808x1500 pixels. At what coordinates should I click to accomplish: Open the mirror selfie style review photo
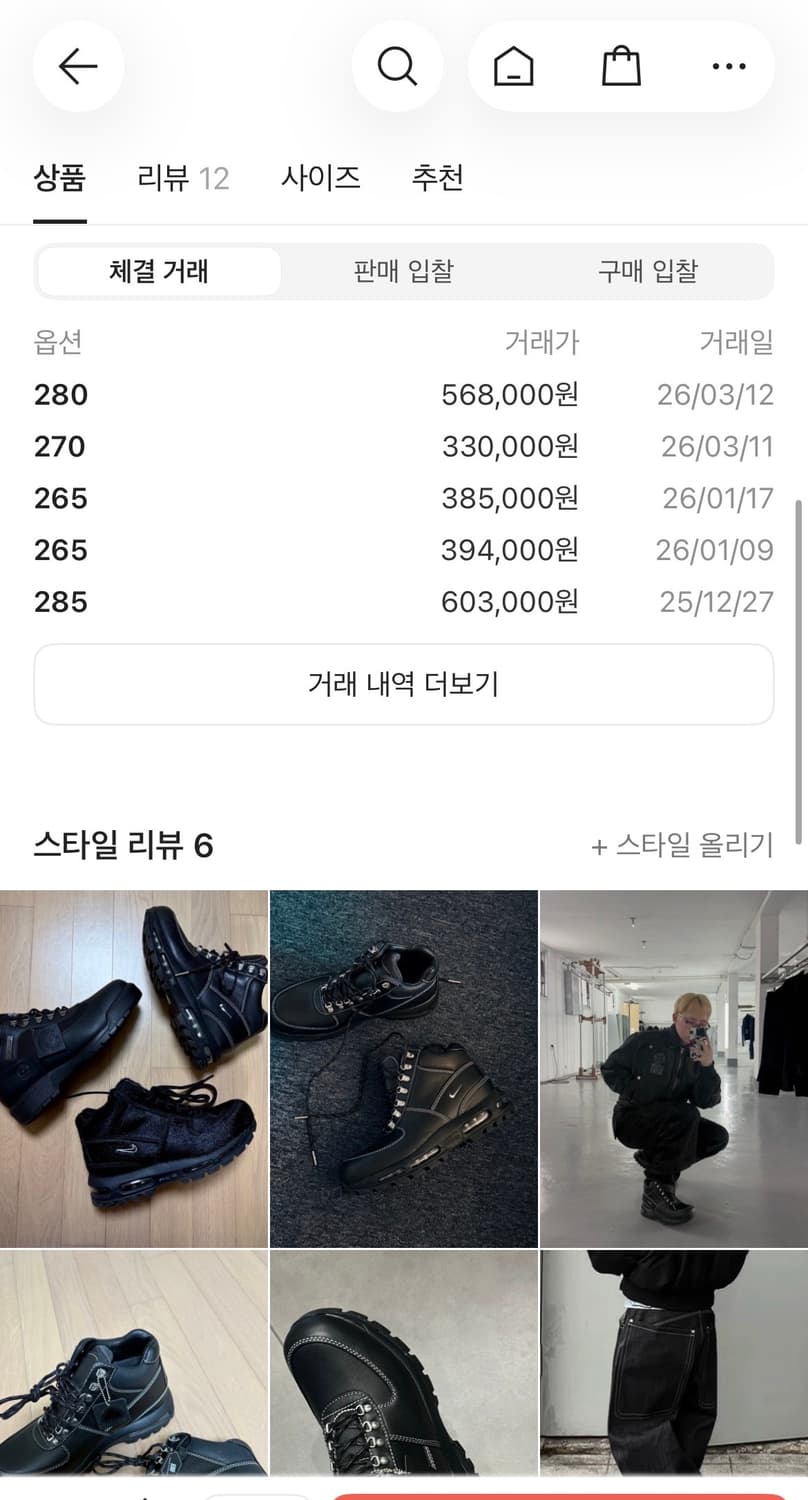point(672,1069)
